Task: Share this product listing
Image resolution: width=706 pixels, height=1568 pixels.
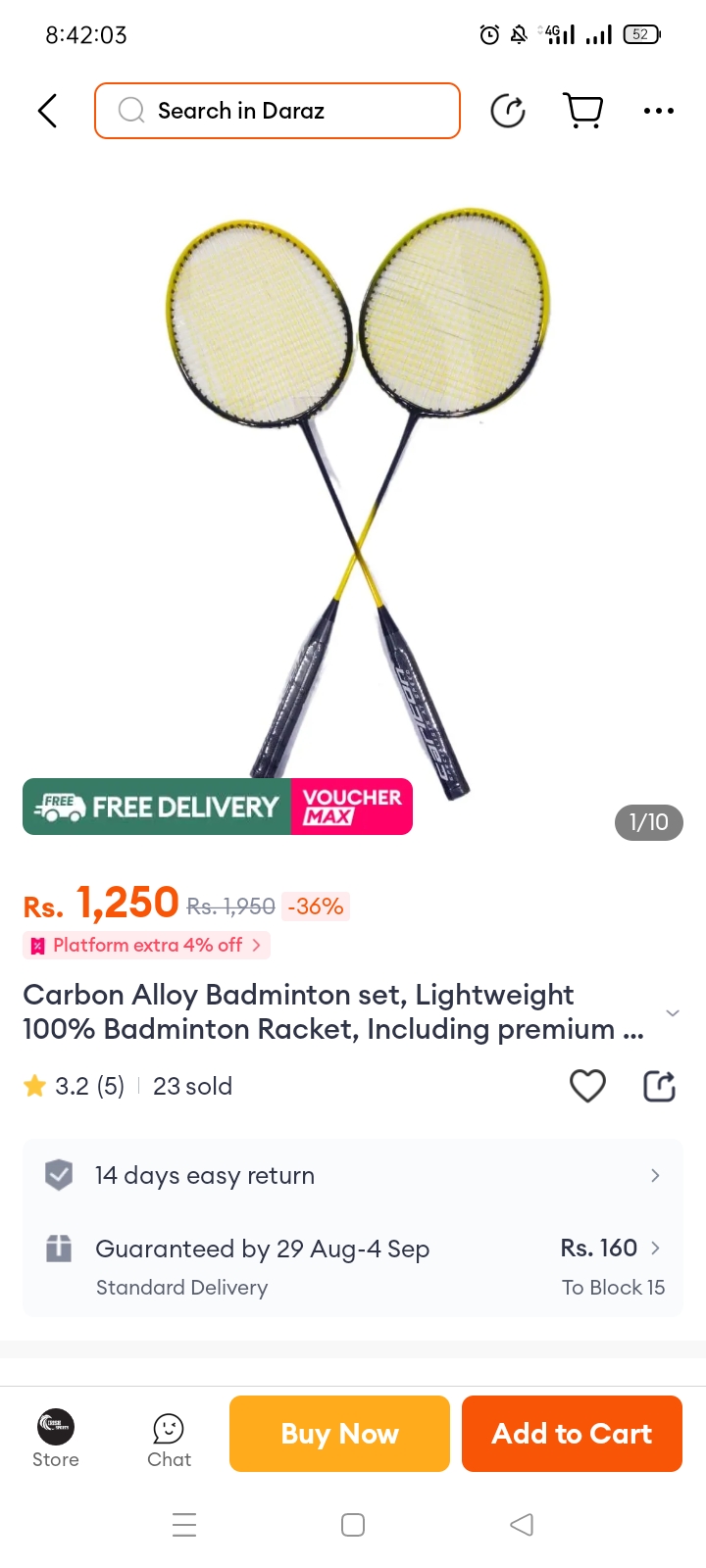Action: coord(659,1086)
